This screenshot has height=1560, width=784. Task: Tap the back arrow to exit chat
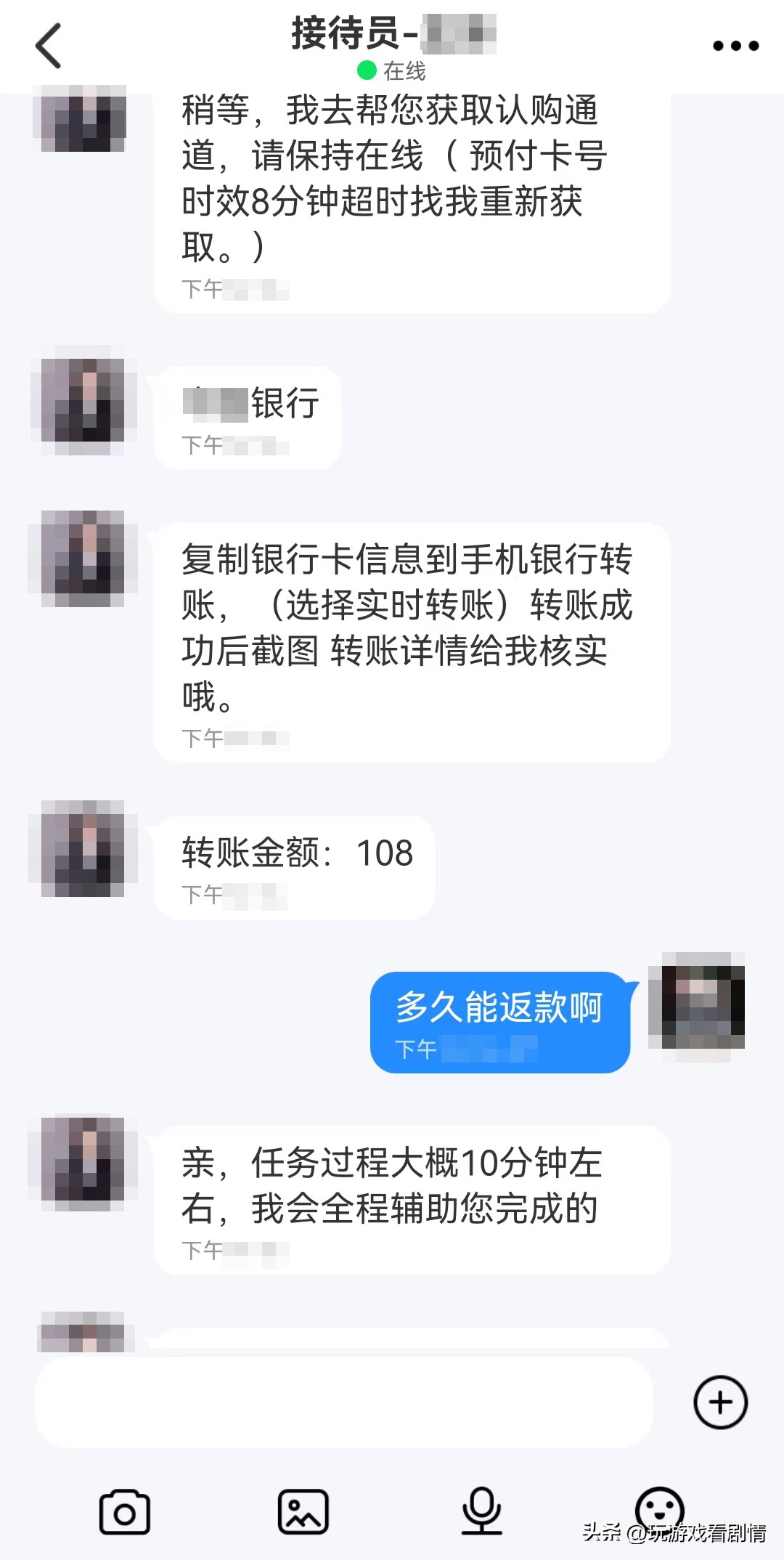(48, 45)
